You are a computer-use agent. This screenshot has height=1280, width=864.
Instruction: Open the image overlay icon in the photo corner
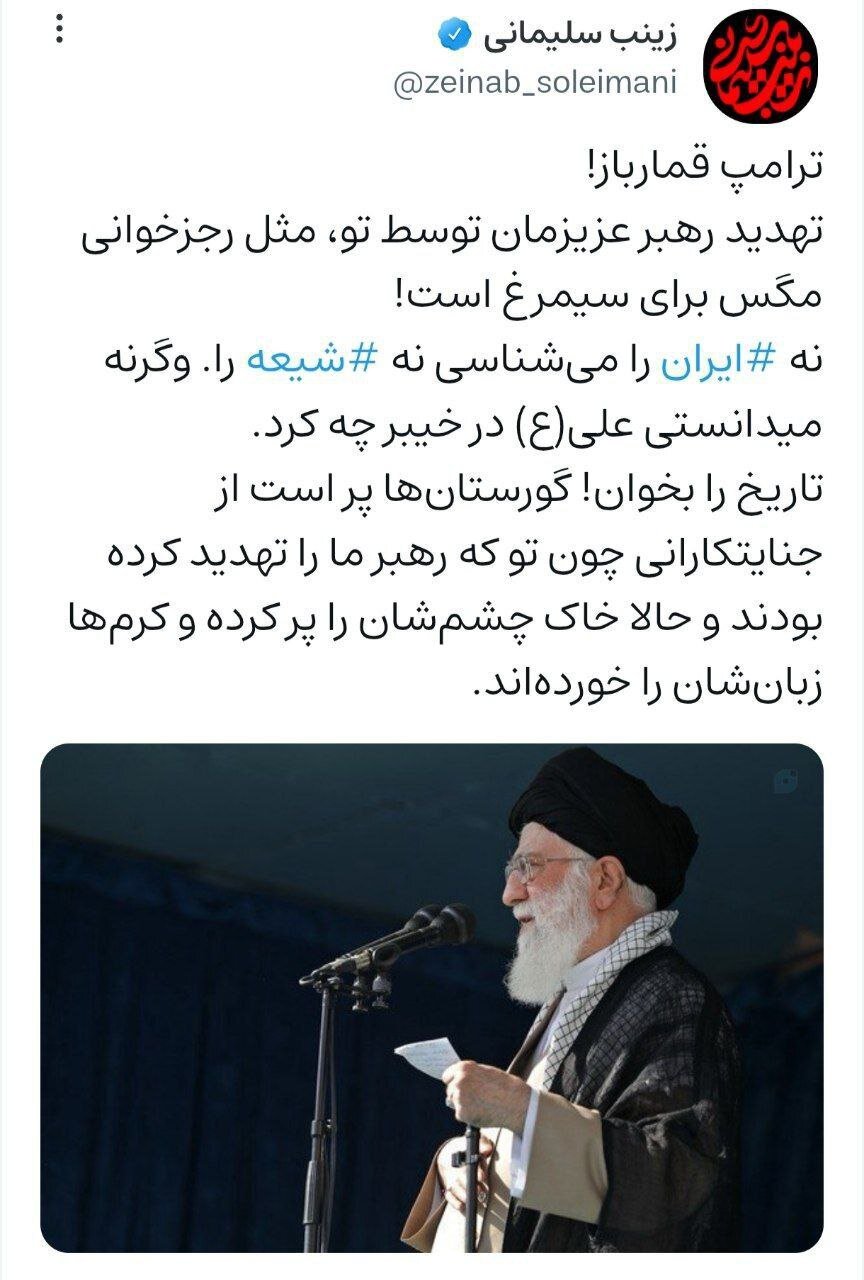(x=789, y=779)
